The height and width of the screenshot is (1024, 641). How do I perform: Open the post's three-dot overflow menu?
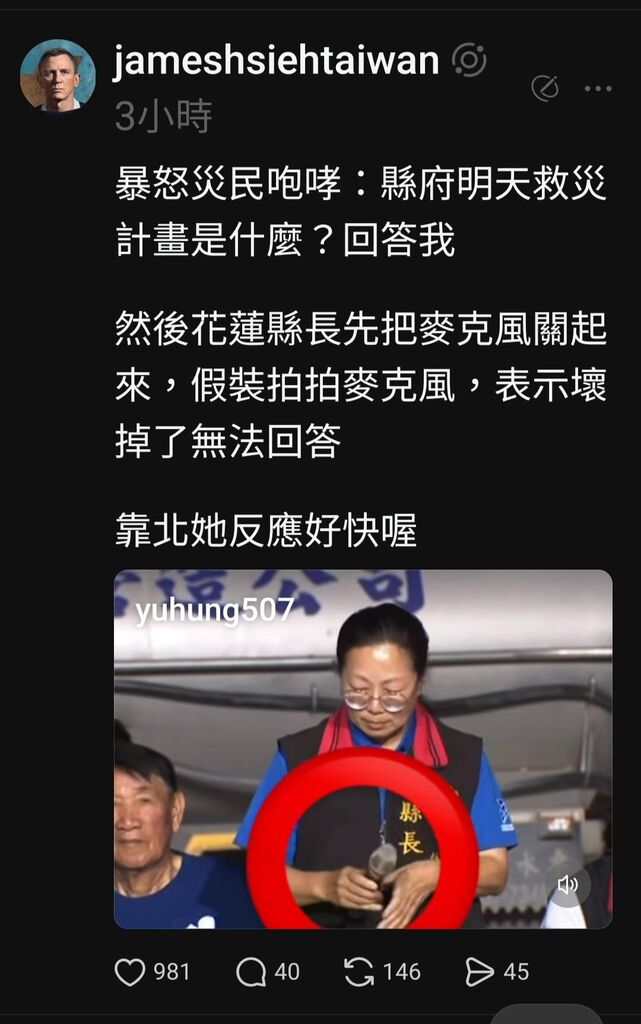click(x=598, y=89)
